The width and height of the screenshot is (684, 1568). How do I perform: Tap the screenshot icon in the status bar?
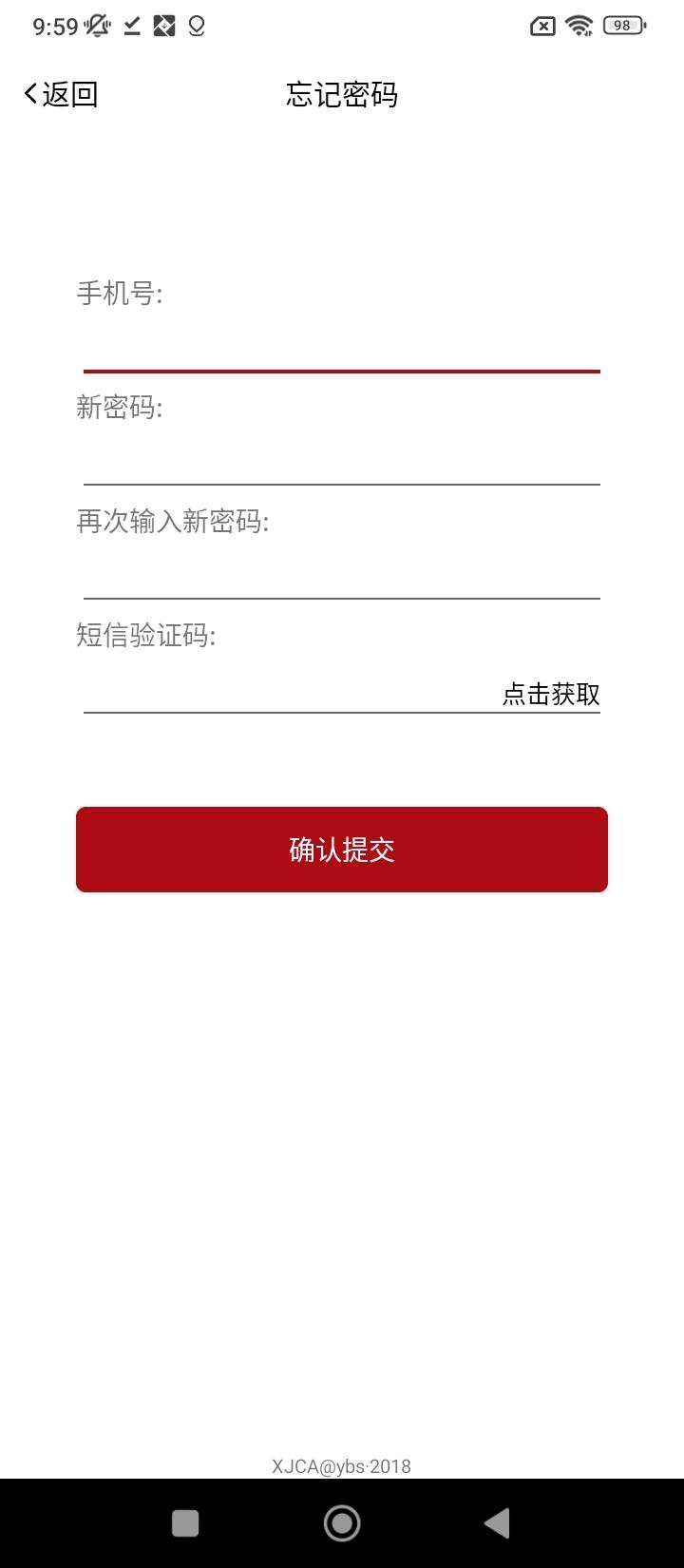163,26
